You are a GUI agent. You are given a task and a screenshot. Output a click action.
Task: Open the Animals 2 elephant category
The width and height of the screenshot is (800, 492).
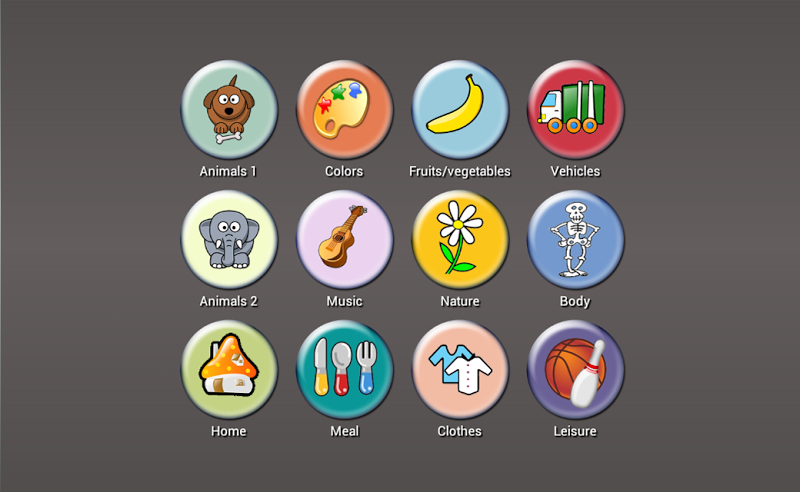[x=229, y=239]
